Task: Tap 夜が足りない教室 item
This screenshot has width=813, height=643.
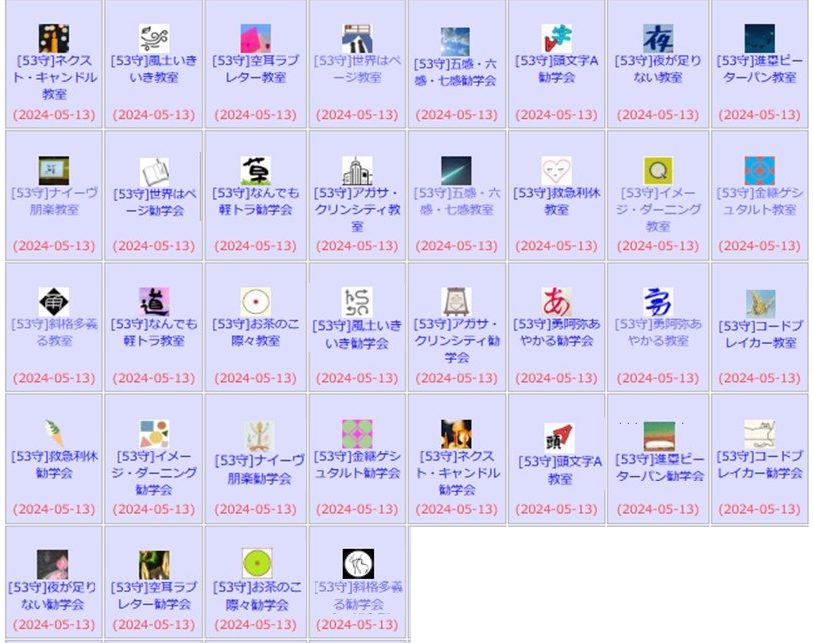Action: [x=658, y=68]
